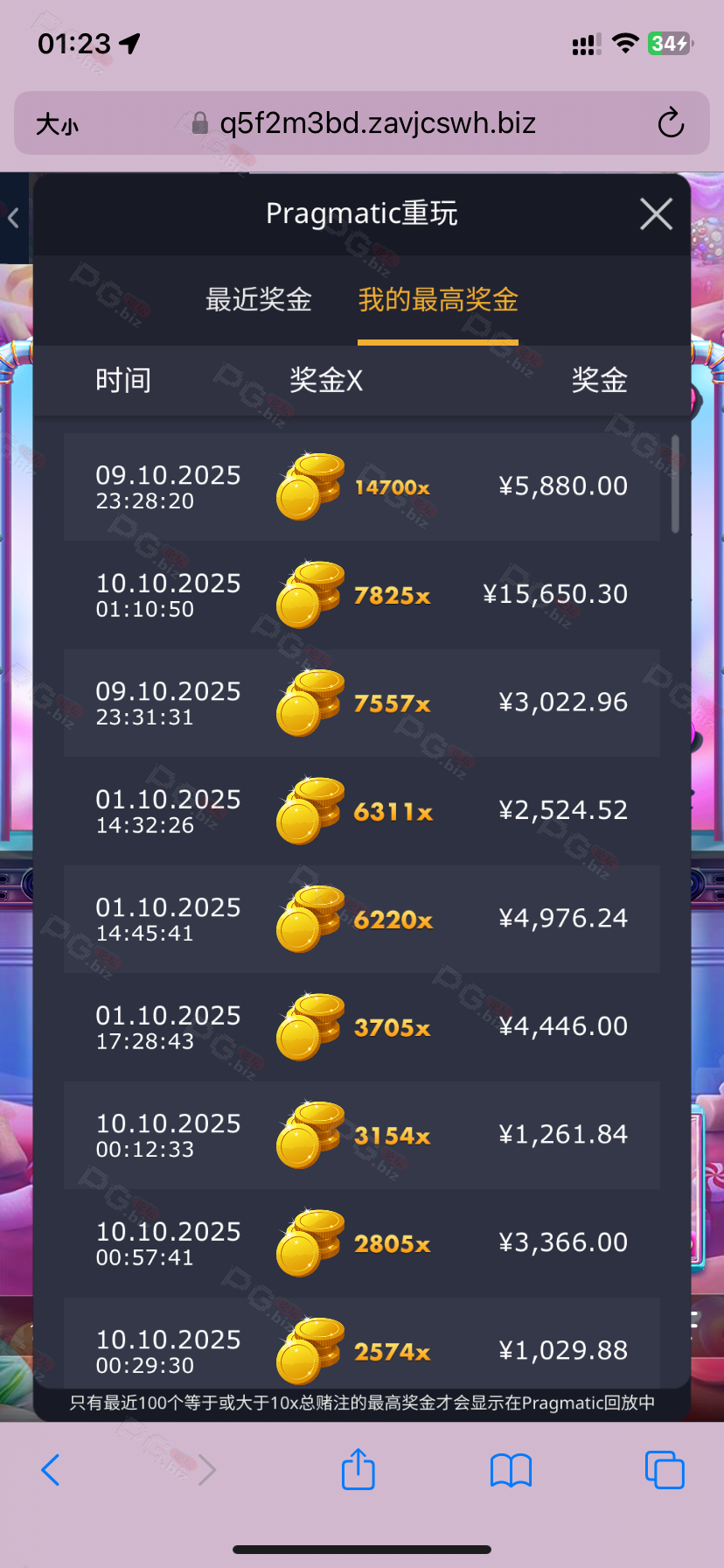Open the 14700x replay worth ¥5,880.00
This screenshot has height=1568, width=724.
[x=362, y=486]
